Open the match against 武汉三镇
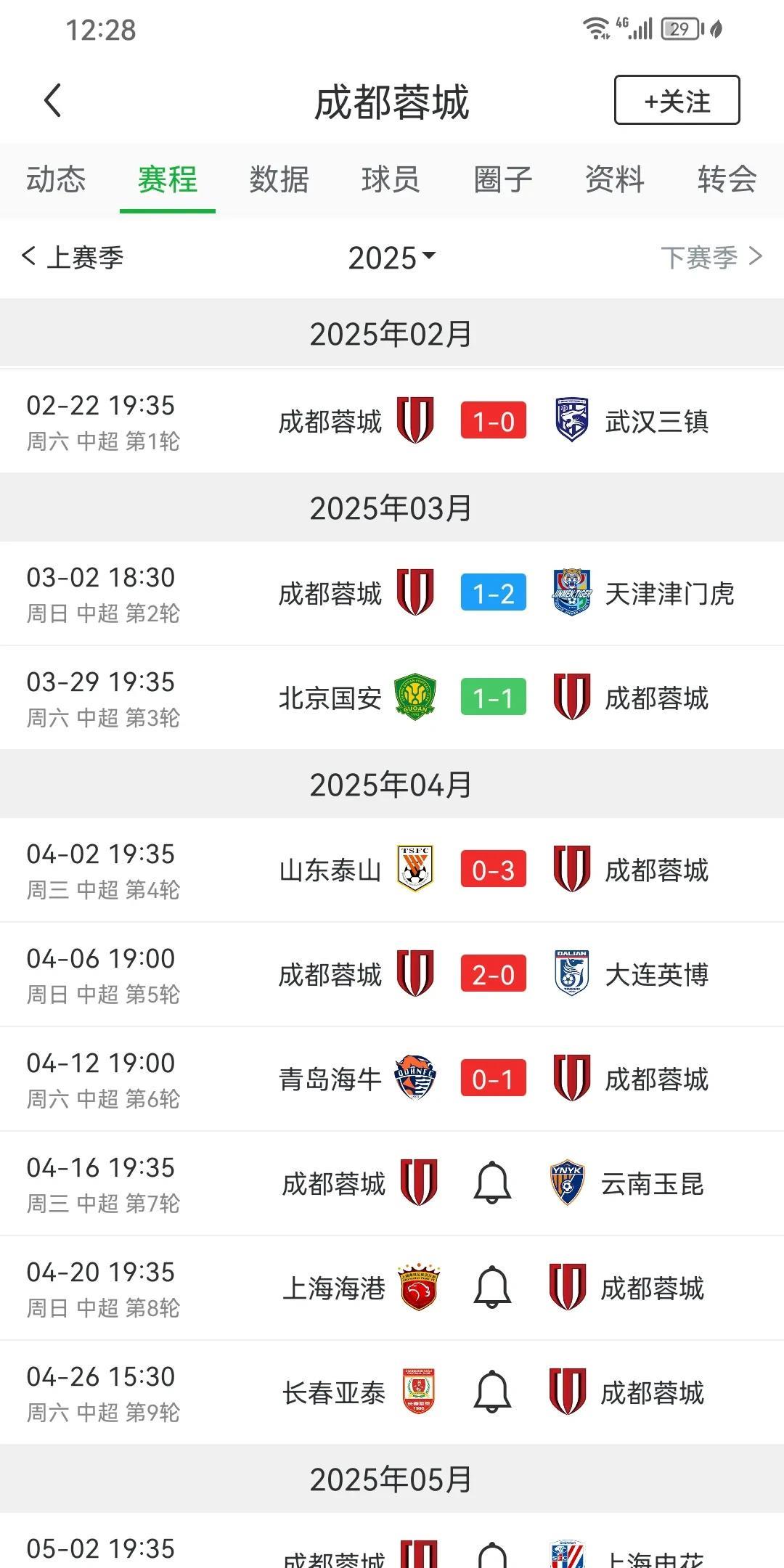Image resolution: width=784 pixels, height=1568 pixels. 494,421
